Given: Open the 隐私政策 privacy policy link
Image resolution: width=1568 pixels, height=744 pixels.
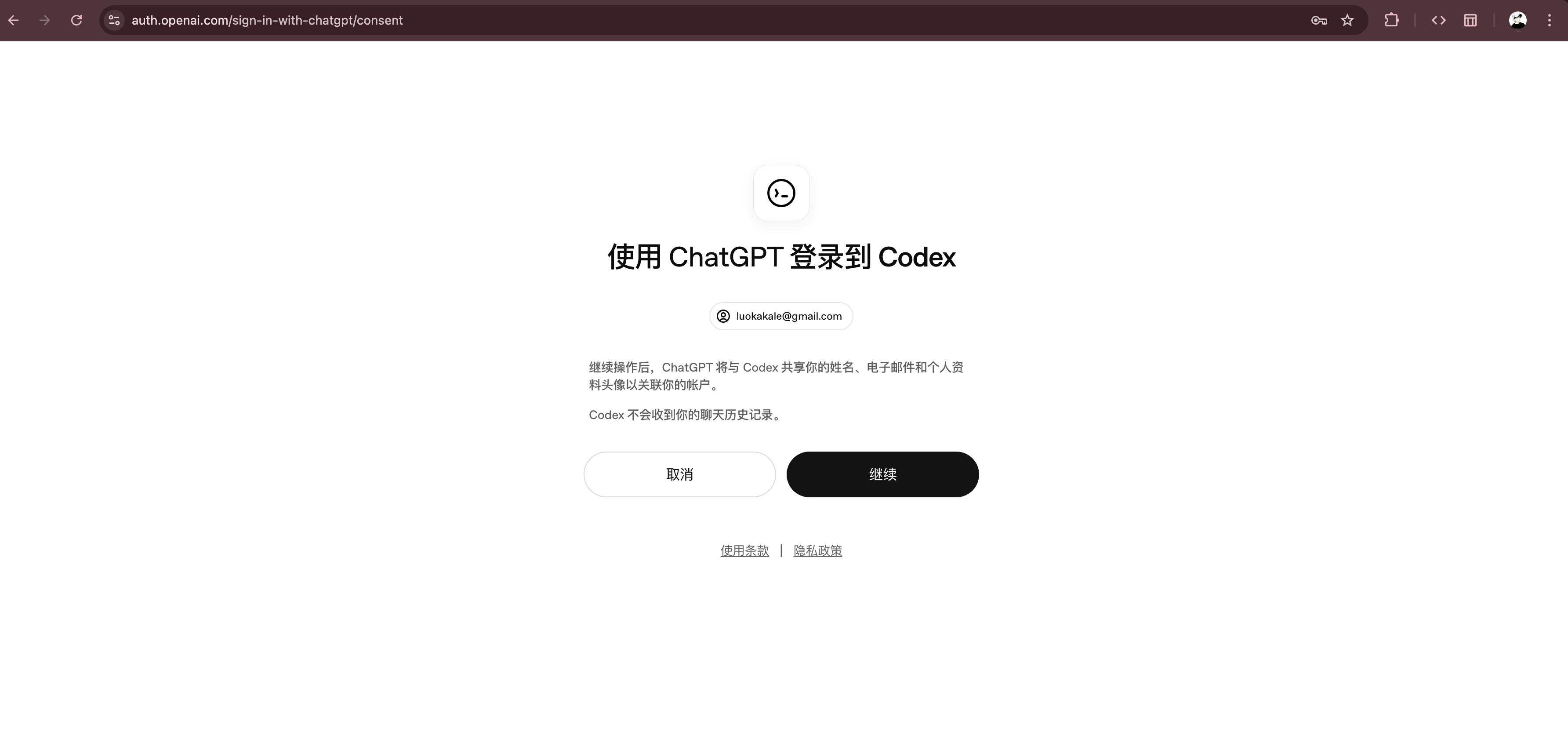Looking at the screenshot, I should pos(817,551).
